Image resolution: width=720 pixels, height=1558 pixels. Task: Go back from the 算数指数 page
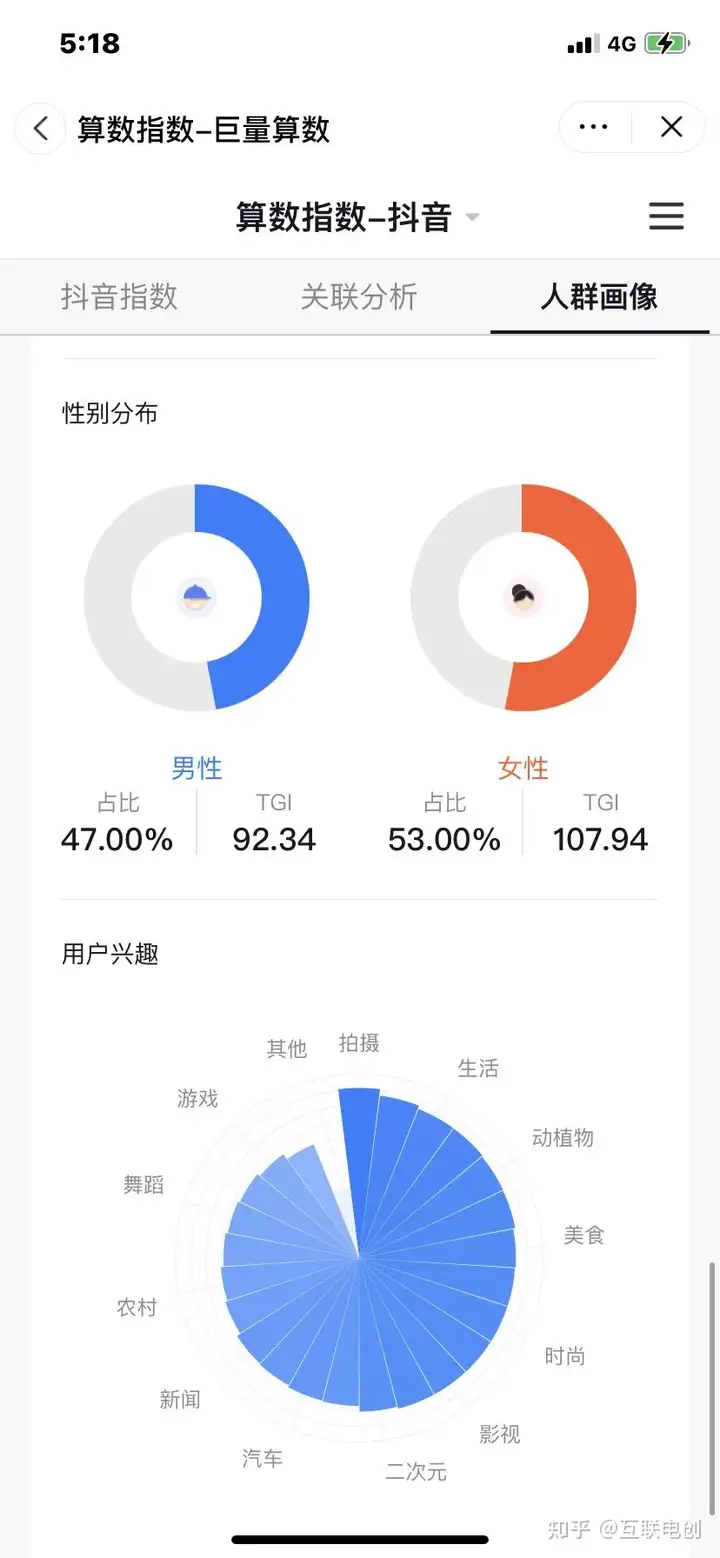[x=40, y=128]
